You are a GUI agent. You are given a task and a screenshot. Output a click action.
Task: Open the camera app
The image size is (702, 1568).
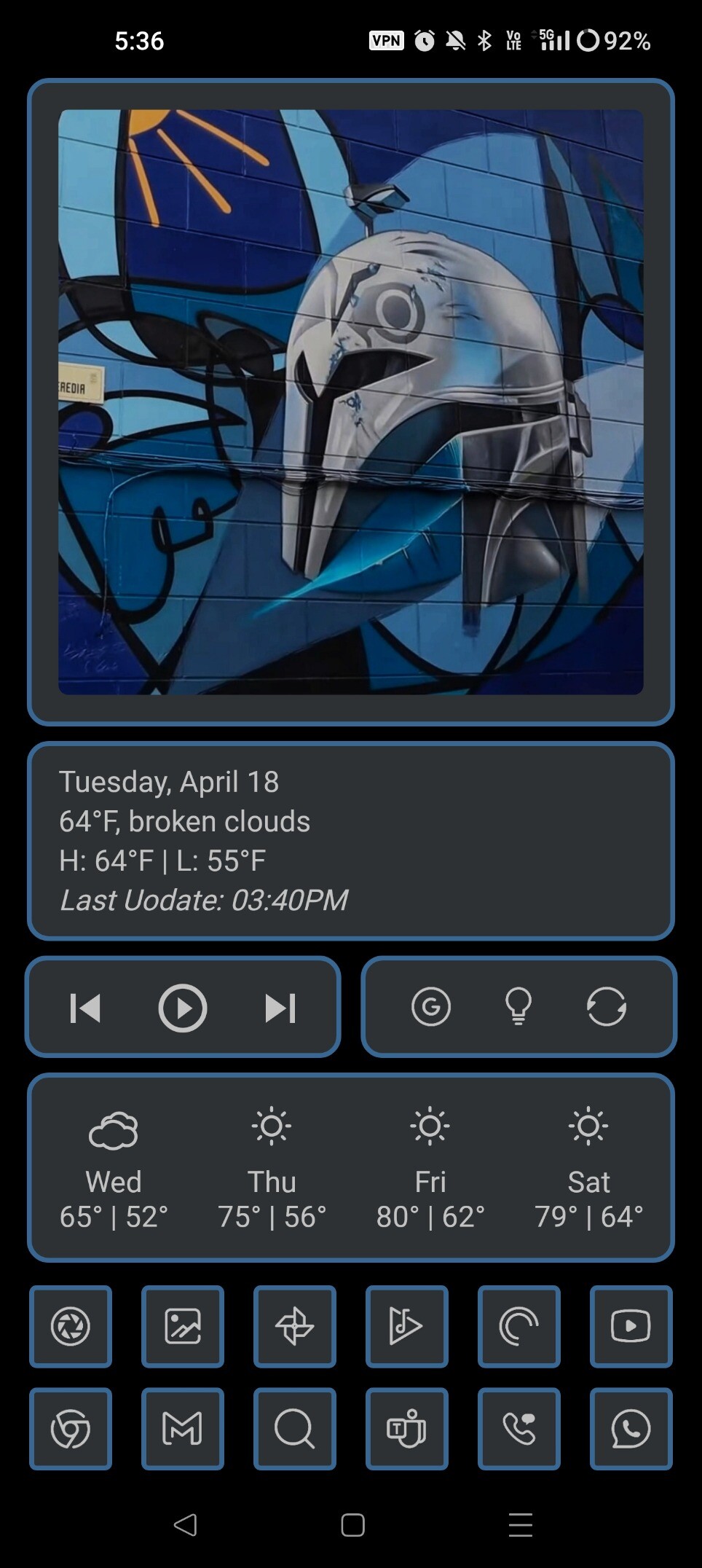pos(71,1326)
